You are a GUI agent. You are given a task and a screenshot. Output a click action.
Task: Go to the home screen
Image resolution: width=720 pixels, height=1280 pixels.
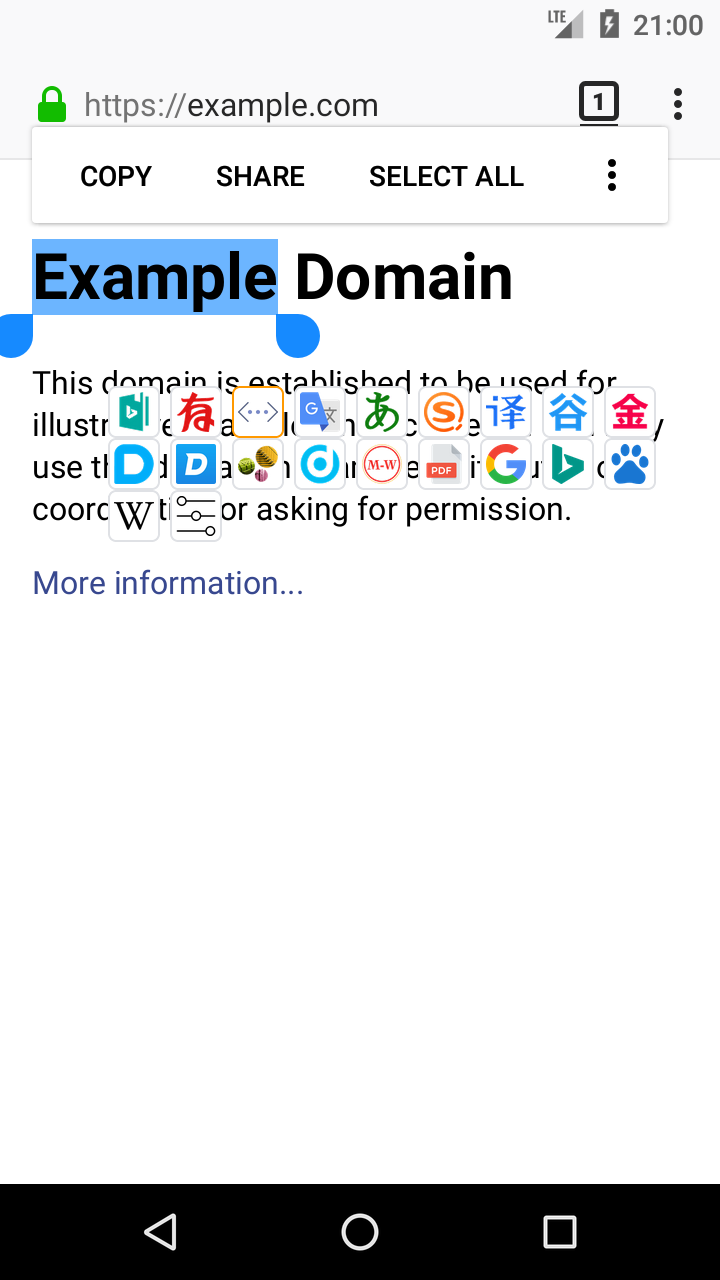pyautogui.click(x=360, y=1232)
